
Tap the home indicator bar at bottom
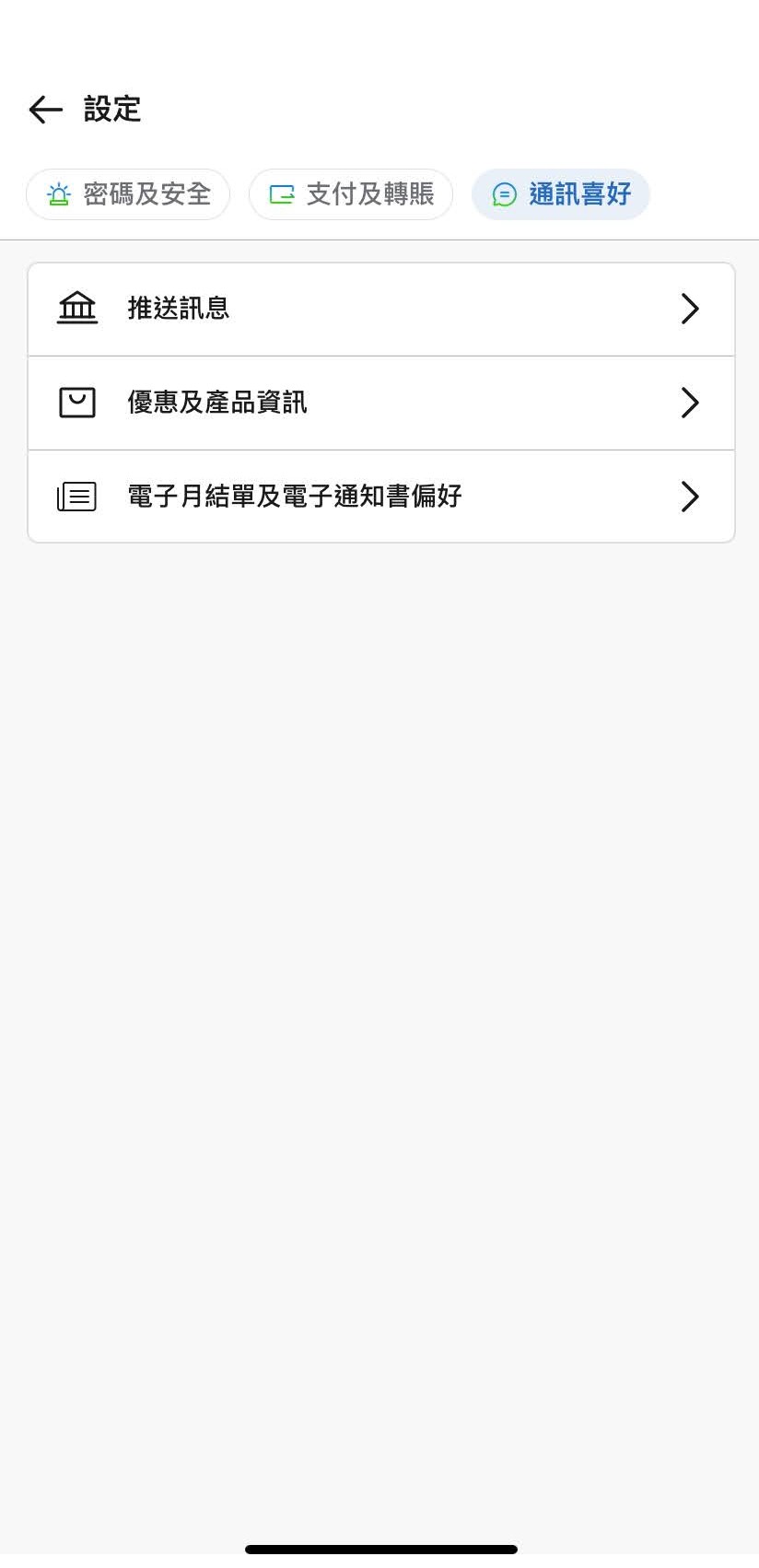(379, 1549)
